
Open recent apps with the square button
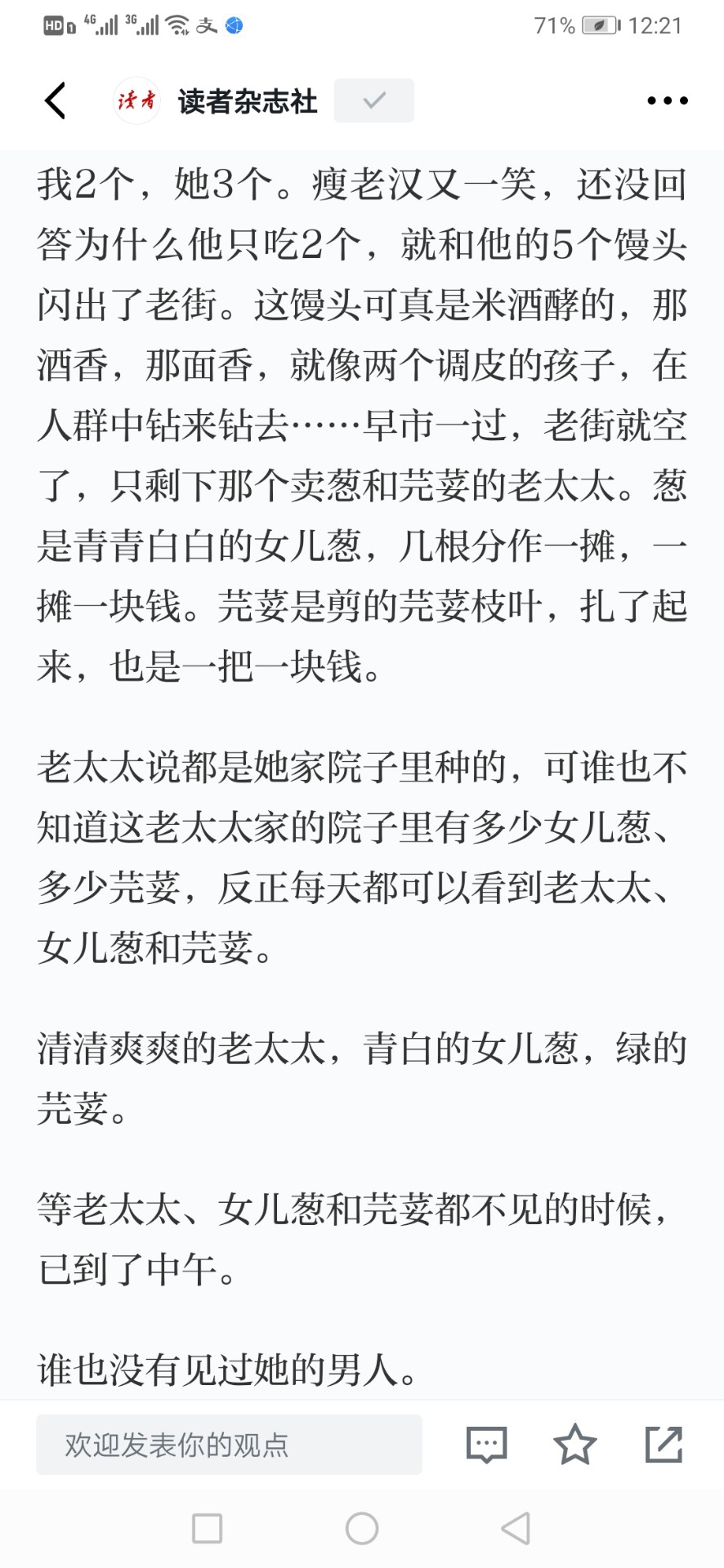[207, 1528]
